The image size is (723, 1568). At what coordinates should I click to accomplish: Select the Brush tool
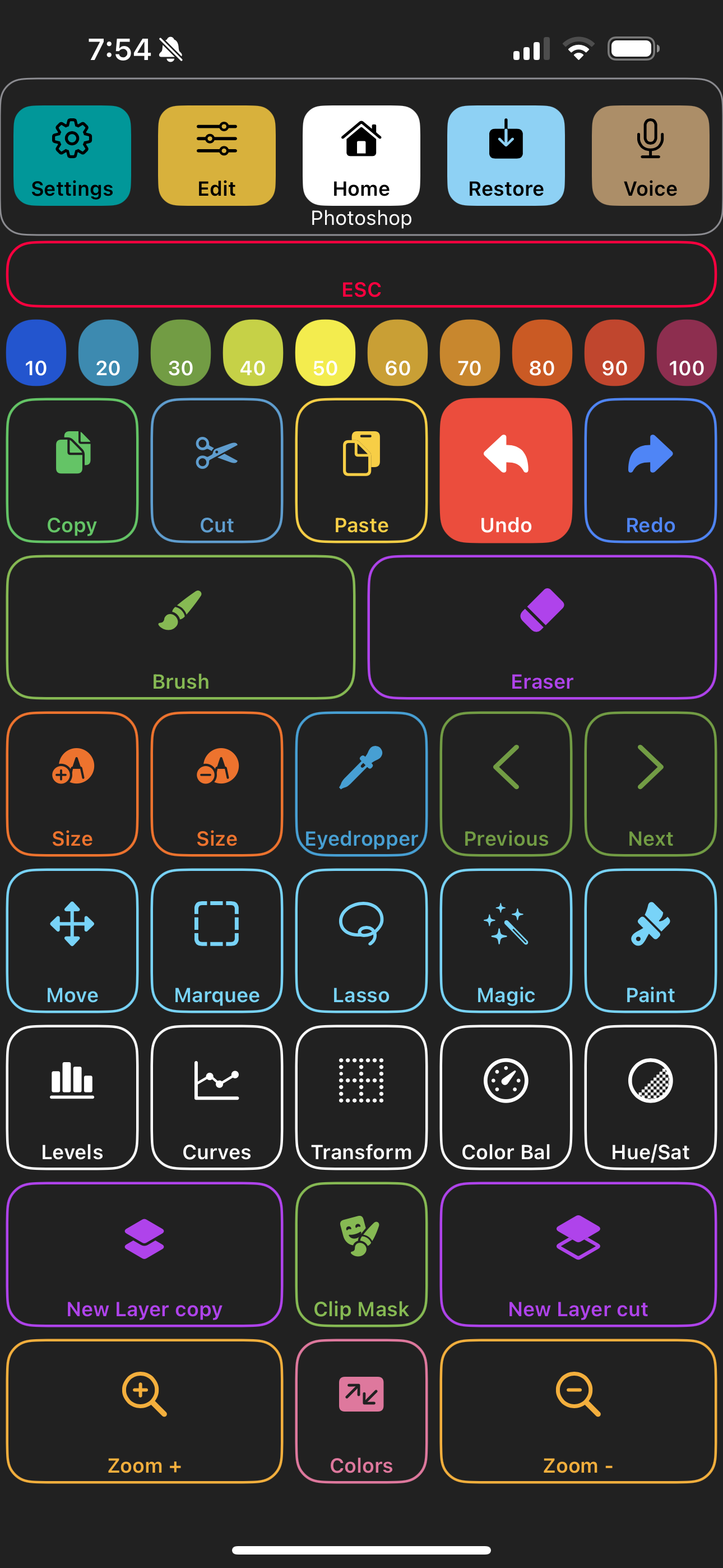point(180,627)
